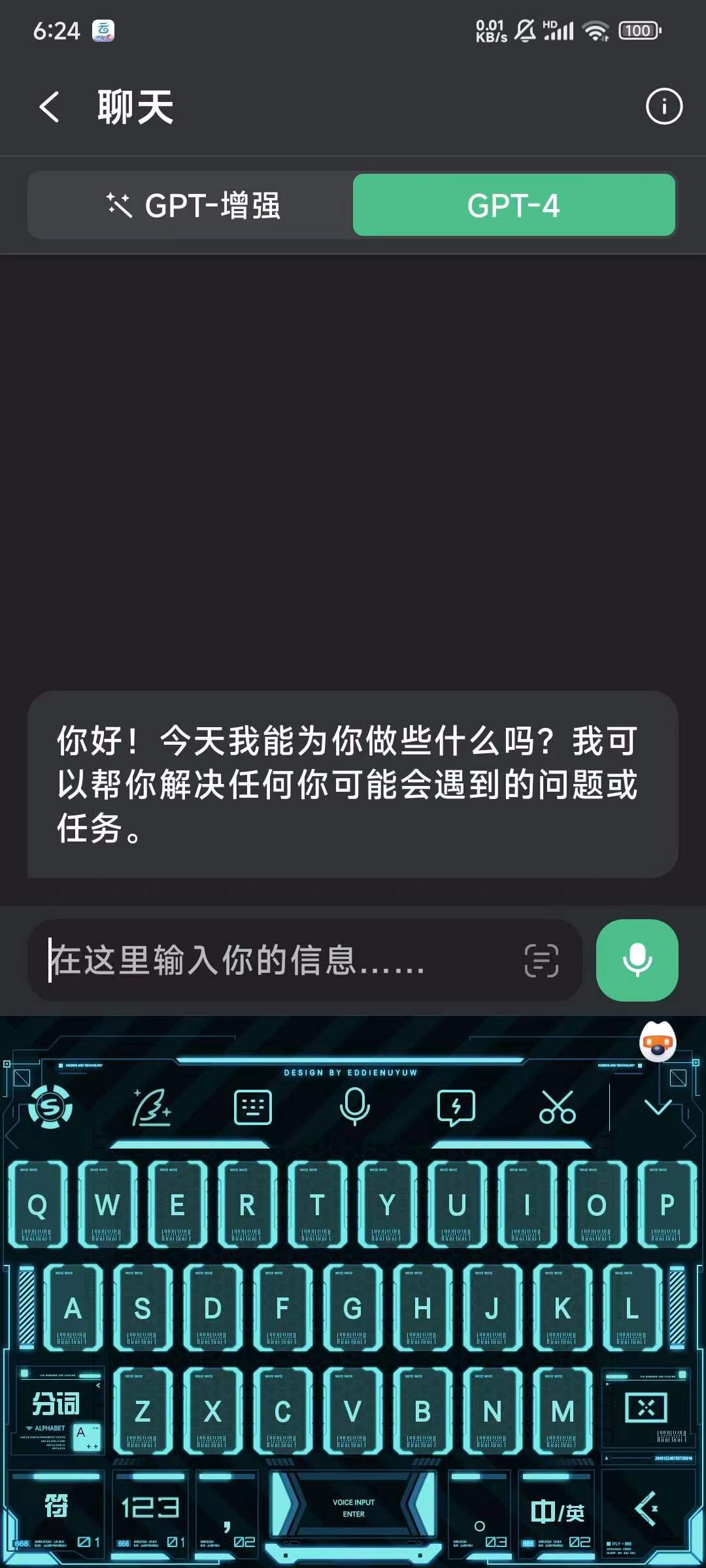Select the GPT-4 tab
The height and width of the screenshot is (1568, 706).
click(x=514, y=206)
